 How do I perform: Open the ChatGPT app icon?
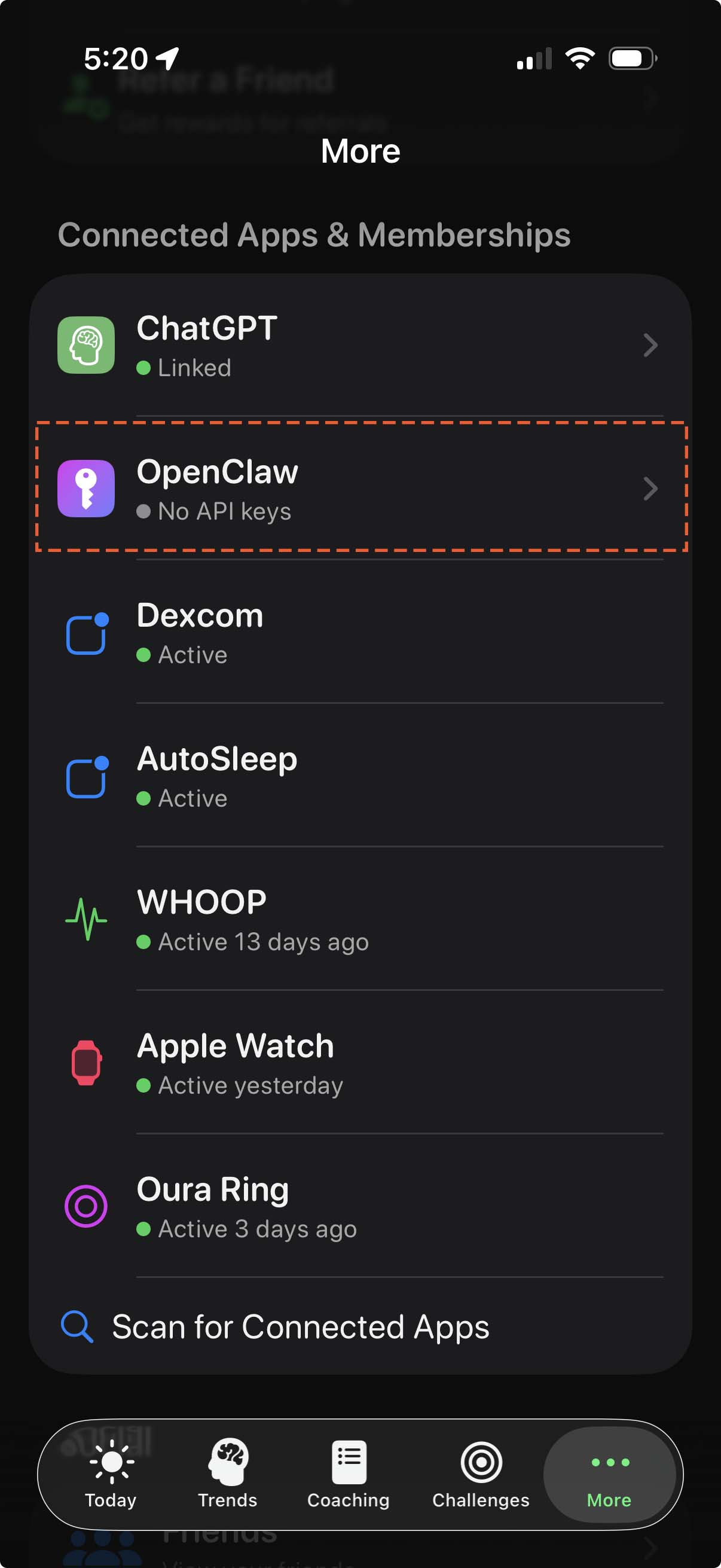tap(85, 346)
